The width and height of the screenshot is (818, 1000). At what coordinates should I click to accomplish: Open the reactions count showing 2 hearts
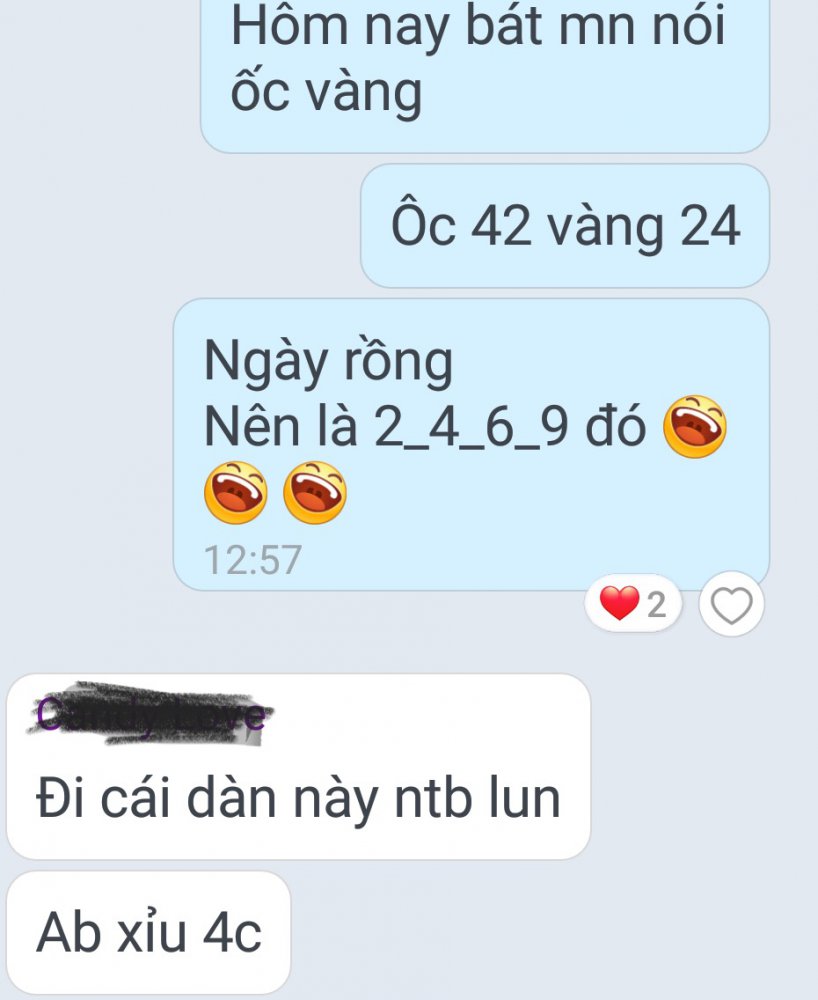633,604
